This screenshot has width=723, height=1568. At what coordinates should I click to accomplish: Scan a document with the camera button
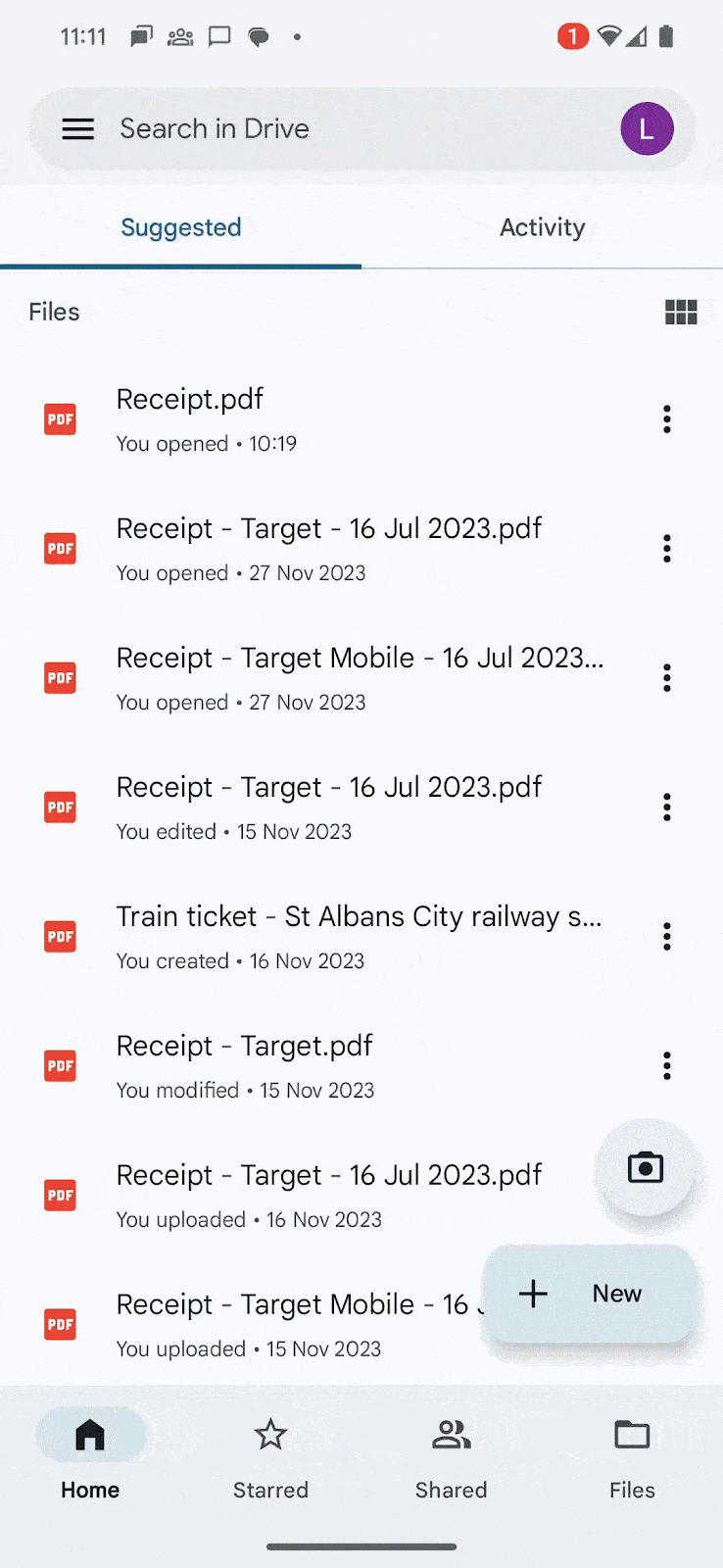point(646,1168)
